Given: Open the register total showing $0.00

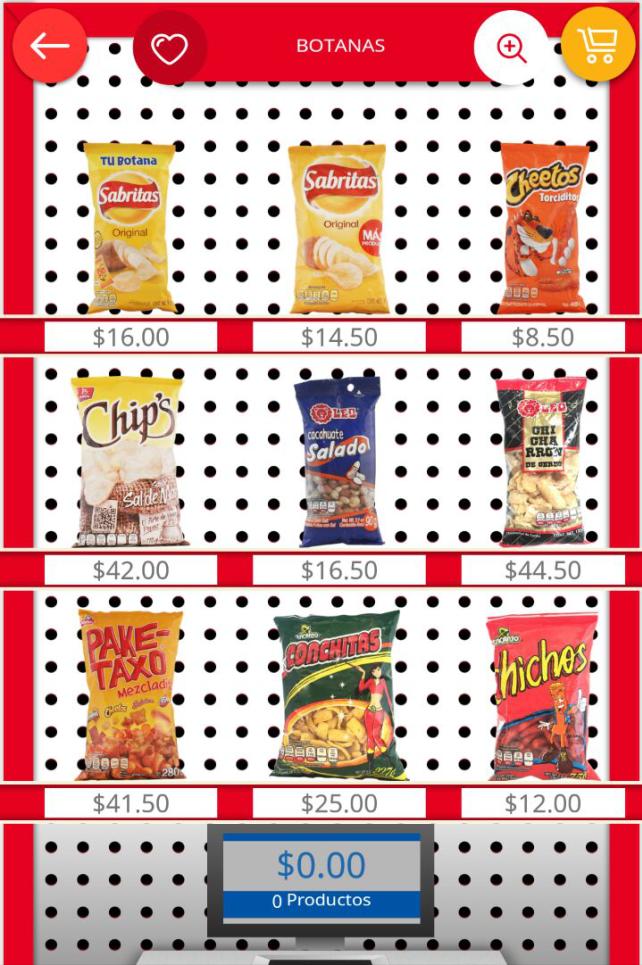Looking at the screenshot, I should (321, 877).
